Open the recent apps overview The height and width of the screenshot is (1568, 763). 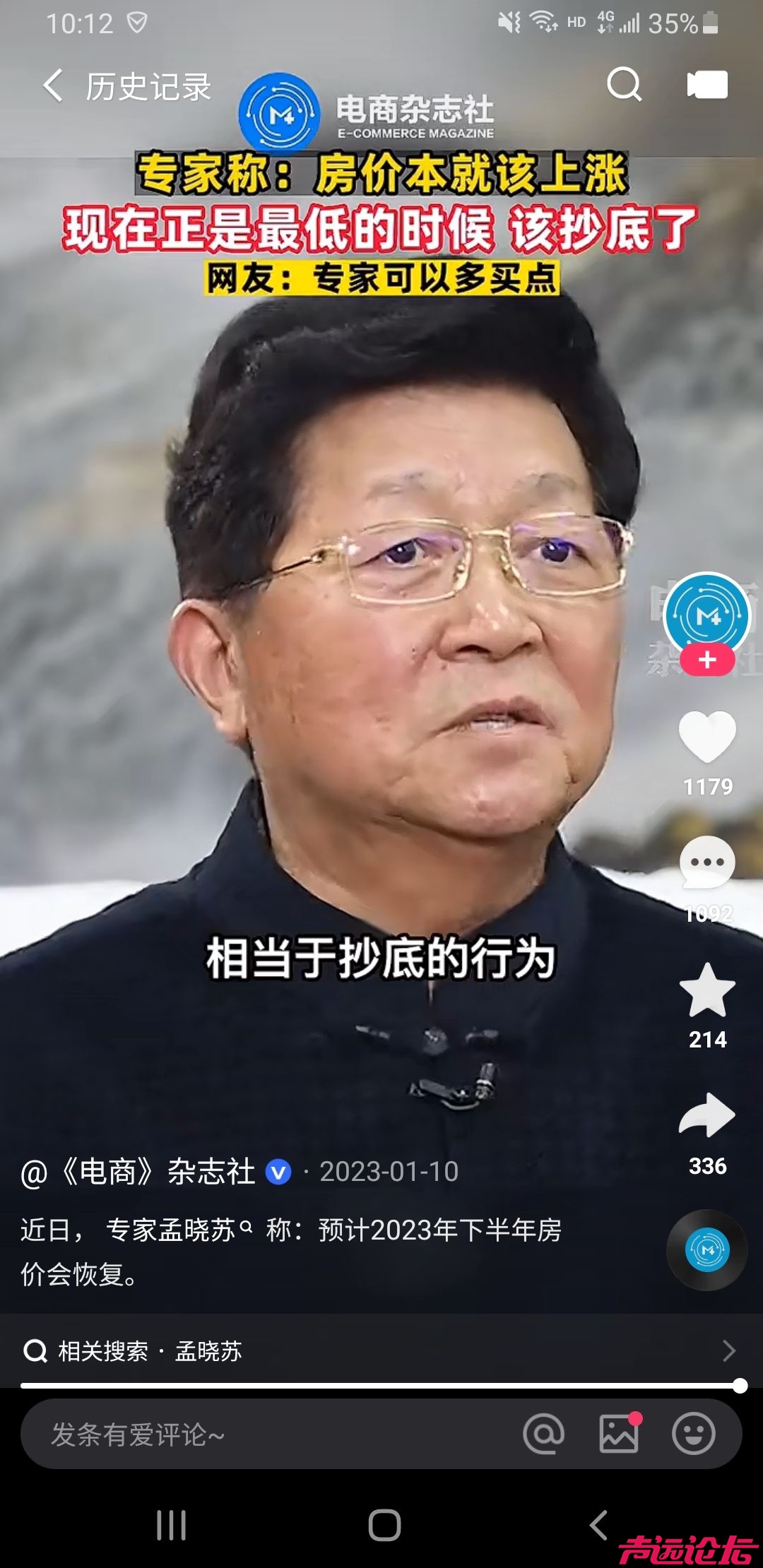click(x=171, y=1526)
